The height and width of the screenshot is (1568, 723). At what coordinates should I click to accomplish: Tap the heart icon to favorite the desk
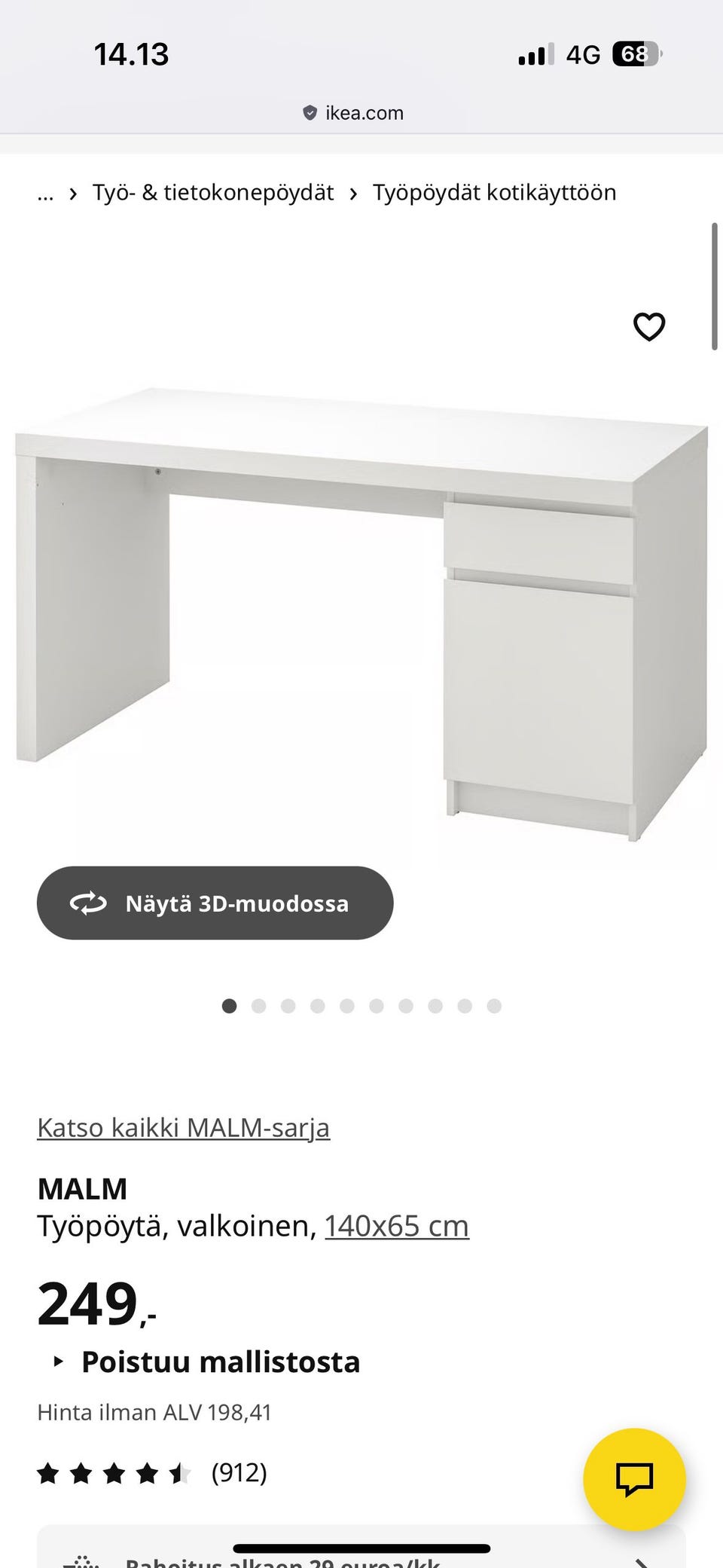click(648, 326)
